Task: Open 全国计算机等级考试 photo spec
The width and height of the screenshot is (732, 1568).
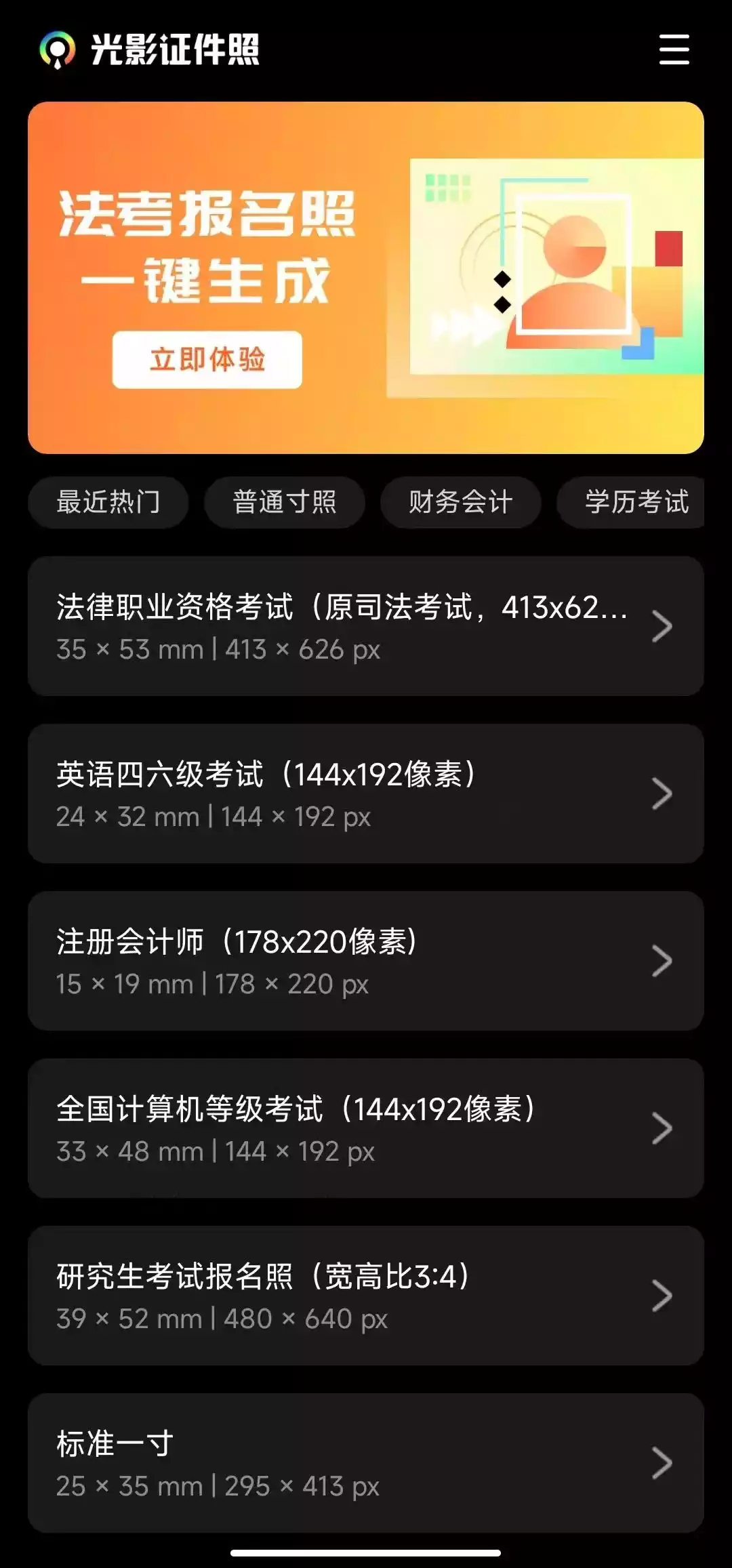Action: 366,1128
